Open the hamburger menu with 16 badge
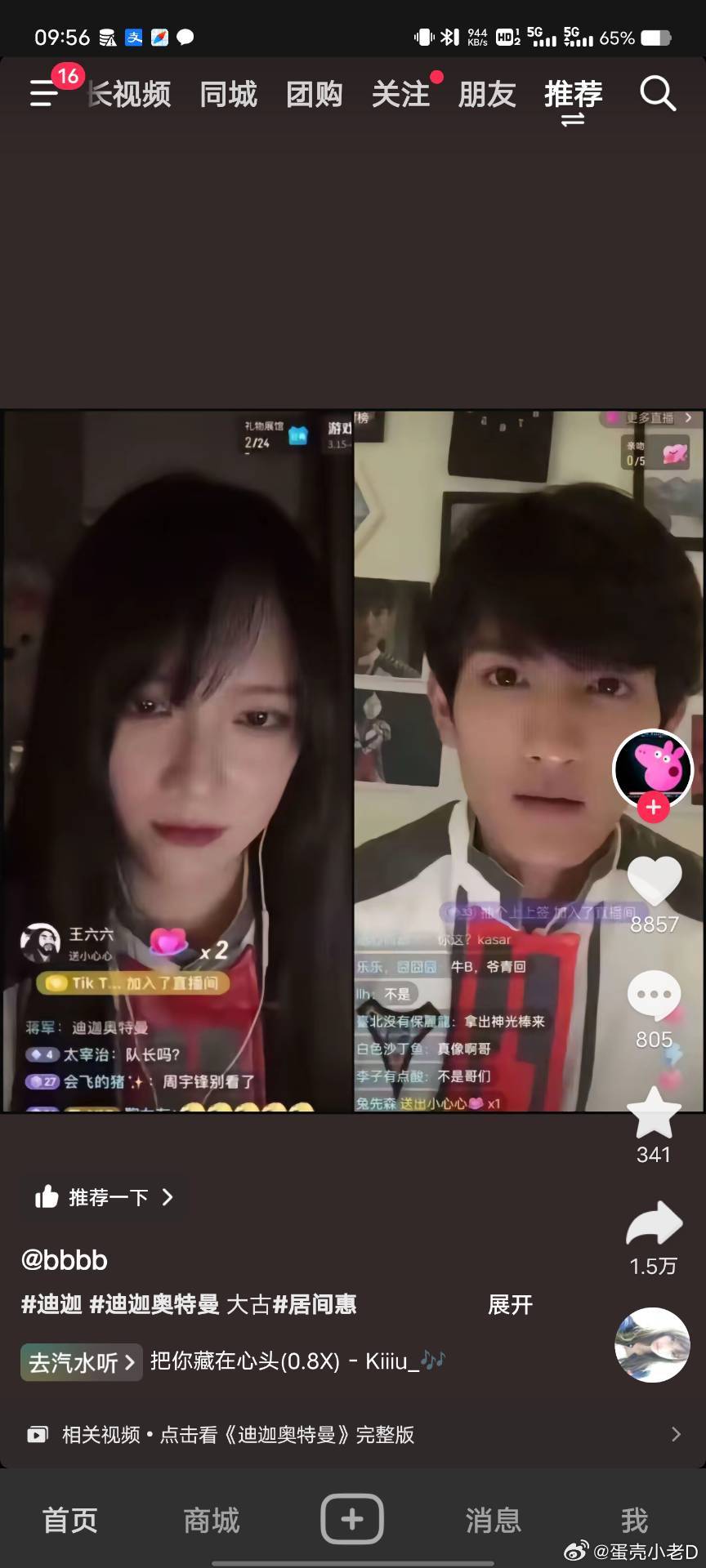Image resolution: width=706 pixels, height=1568 pixels. pyautogui.click(x=45, y=93)
